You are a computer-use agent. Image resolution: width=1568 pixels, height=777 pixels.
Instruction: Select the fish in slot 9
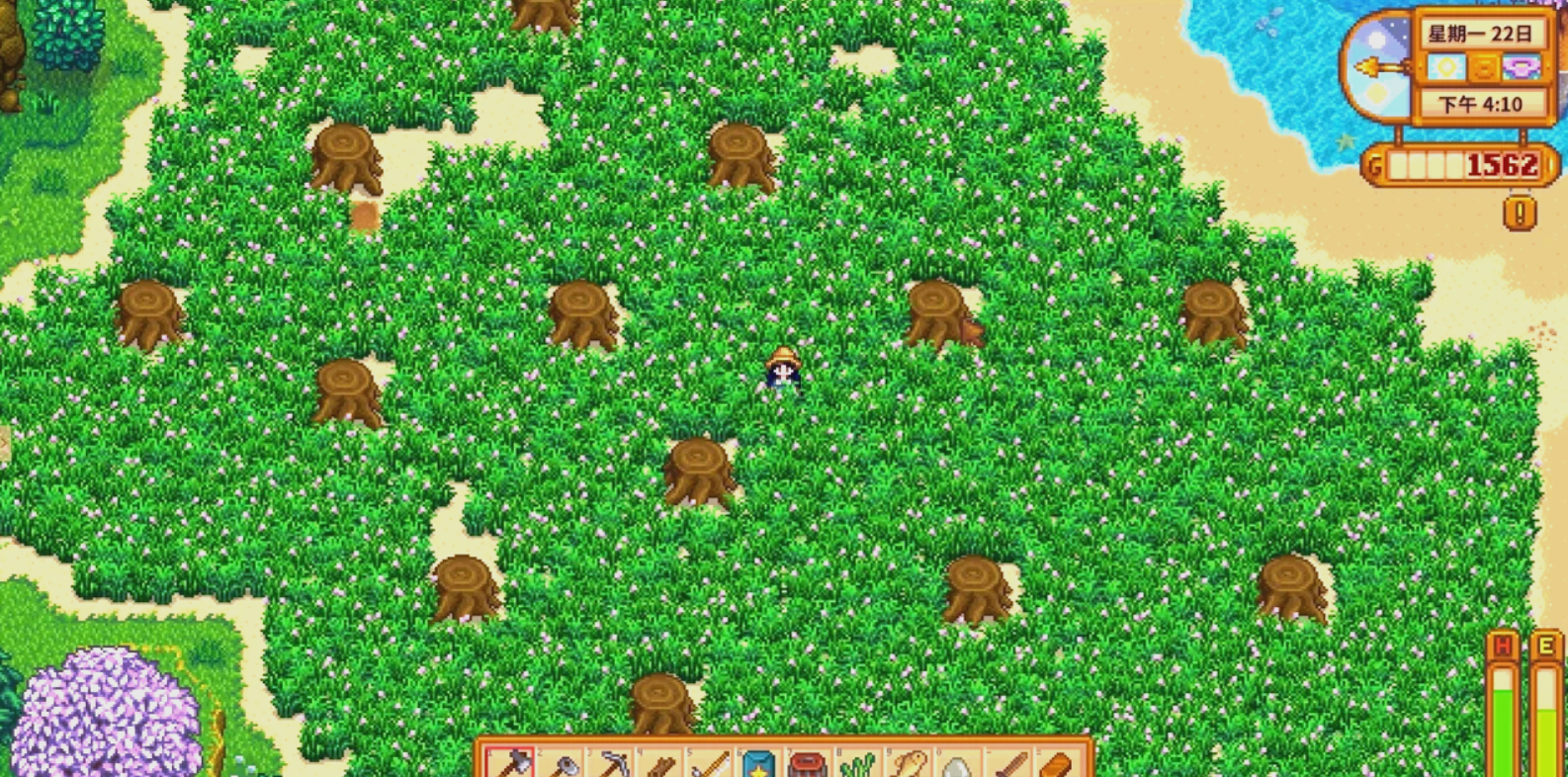click(x=908, y=764)
